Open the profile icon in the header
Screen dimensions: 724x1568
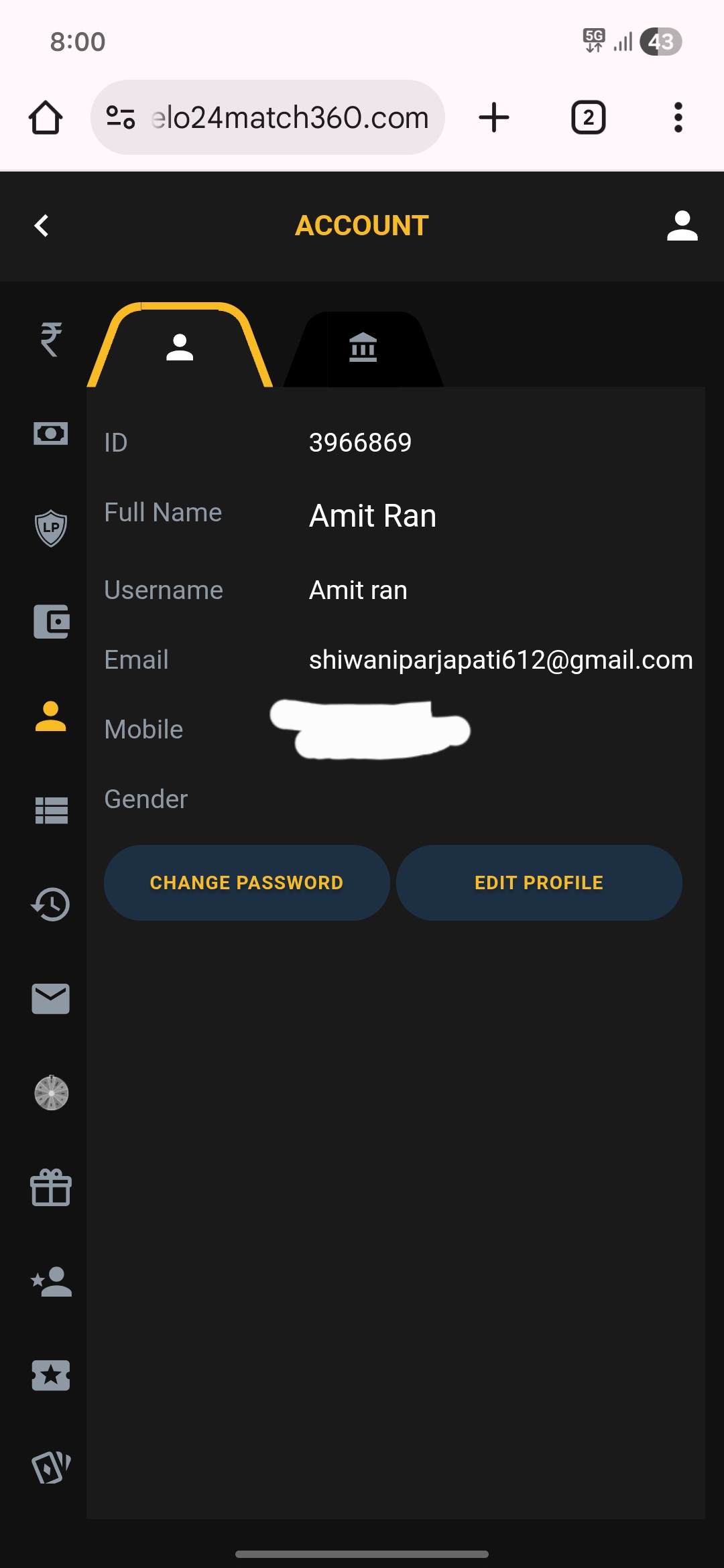click(682, 226)
